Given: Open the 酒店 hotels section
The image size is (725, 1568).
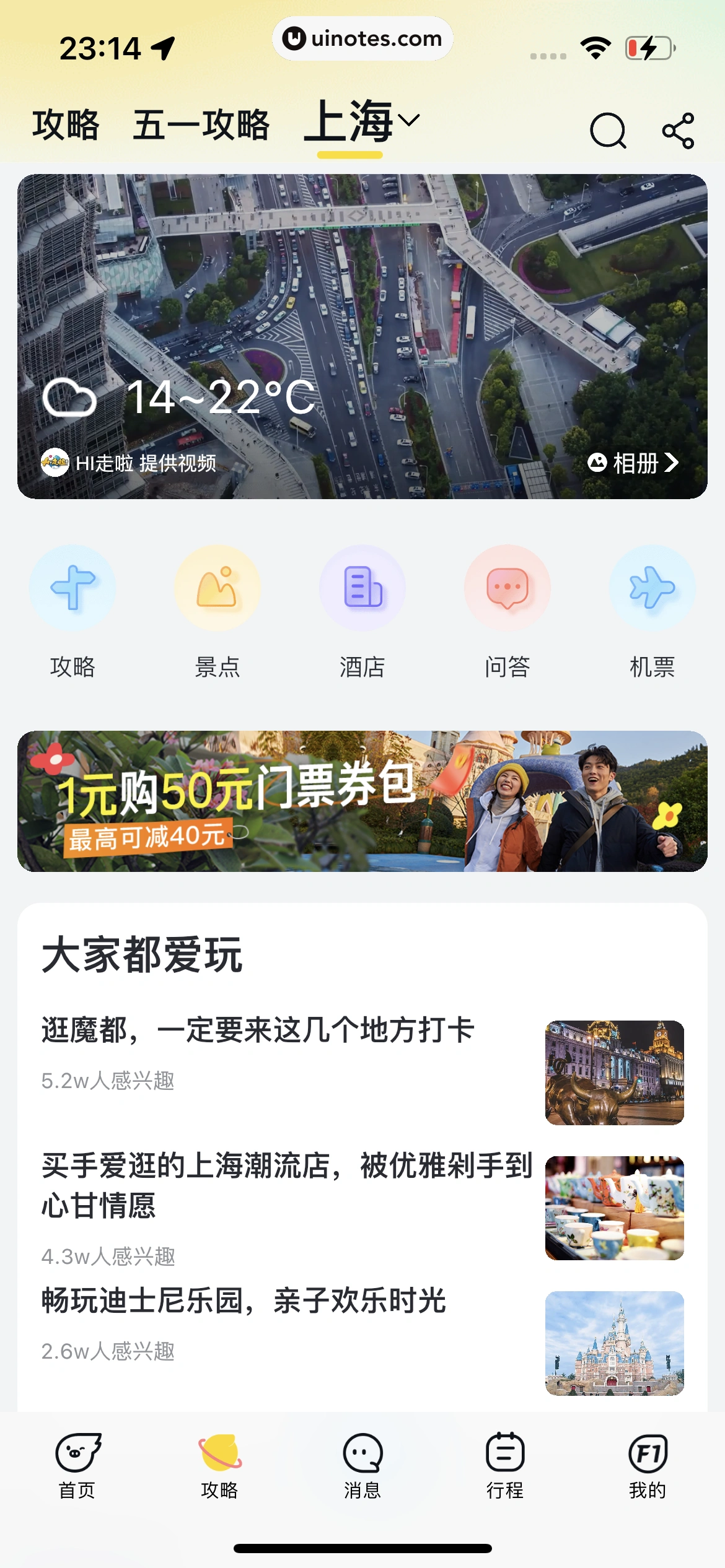Looking at the screenshot, I should (362, 611).
